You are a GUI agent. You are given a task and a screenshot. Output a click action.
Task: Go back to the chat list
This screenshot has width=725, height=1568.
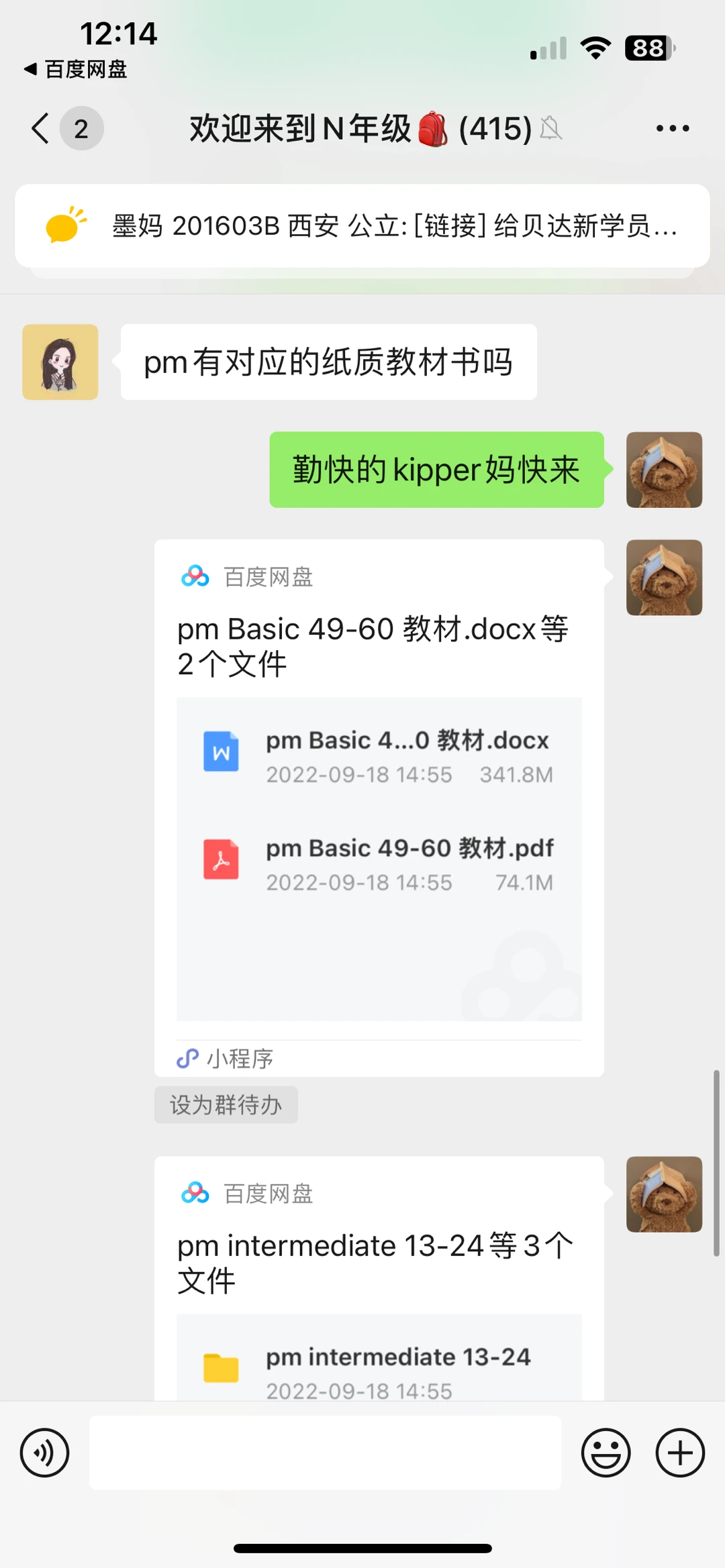coord(42,128)
